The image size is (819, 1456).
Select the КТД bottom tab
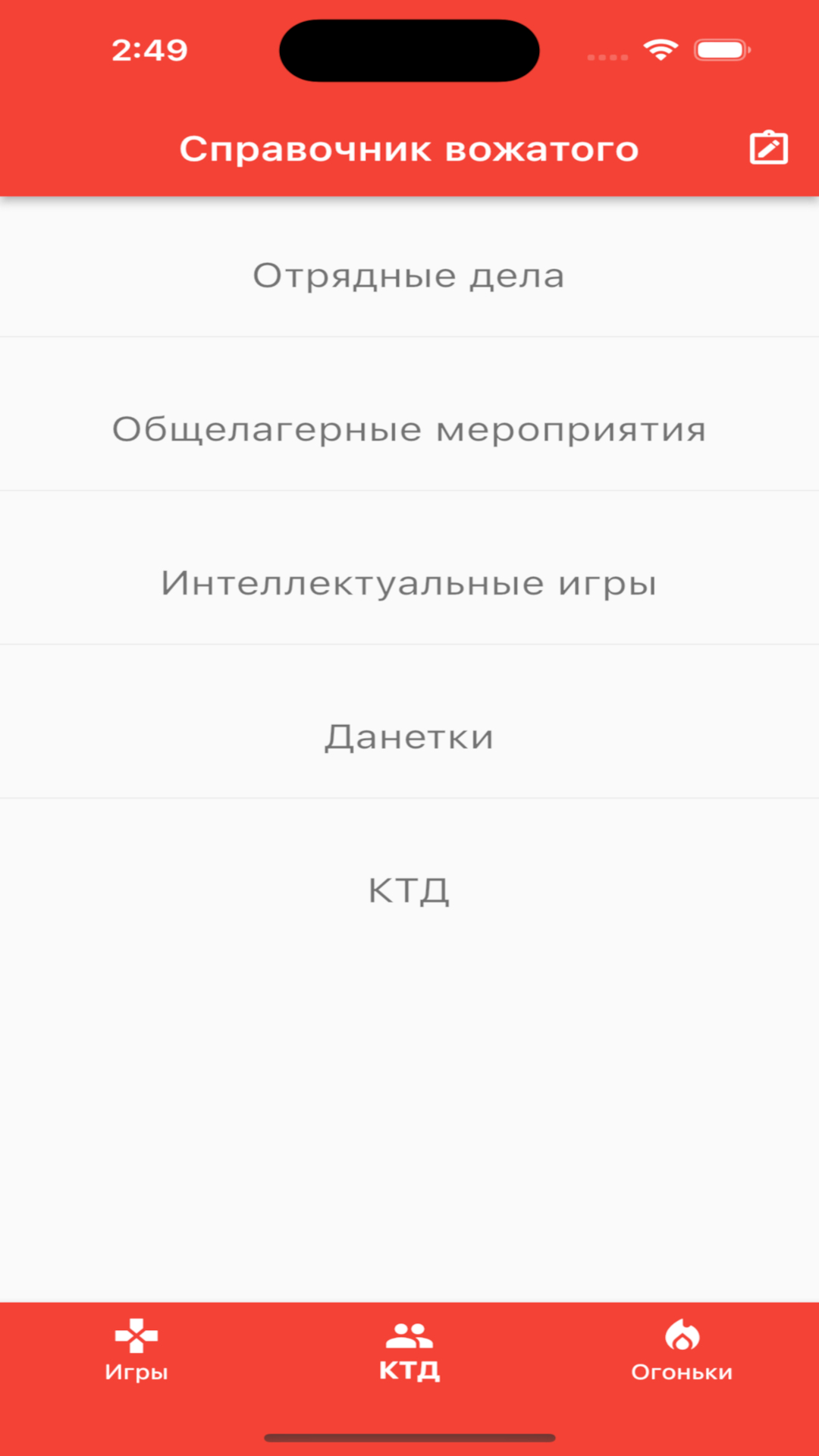coord(409,1351)
